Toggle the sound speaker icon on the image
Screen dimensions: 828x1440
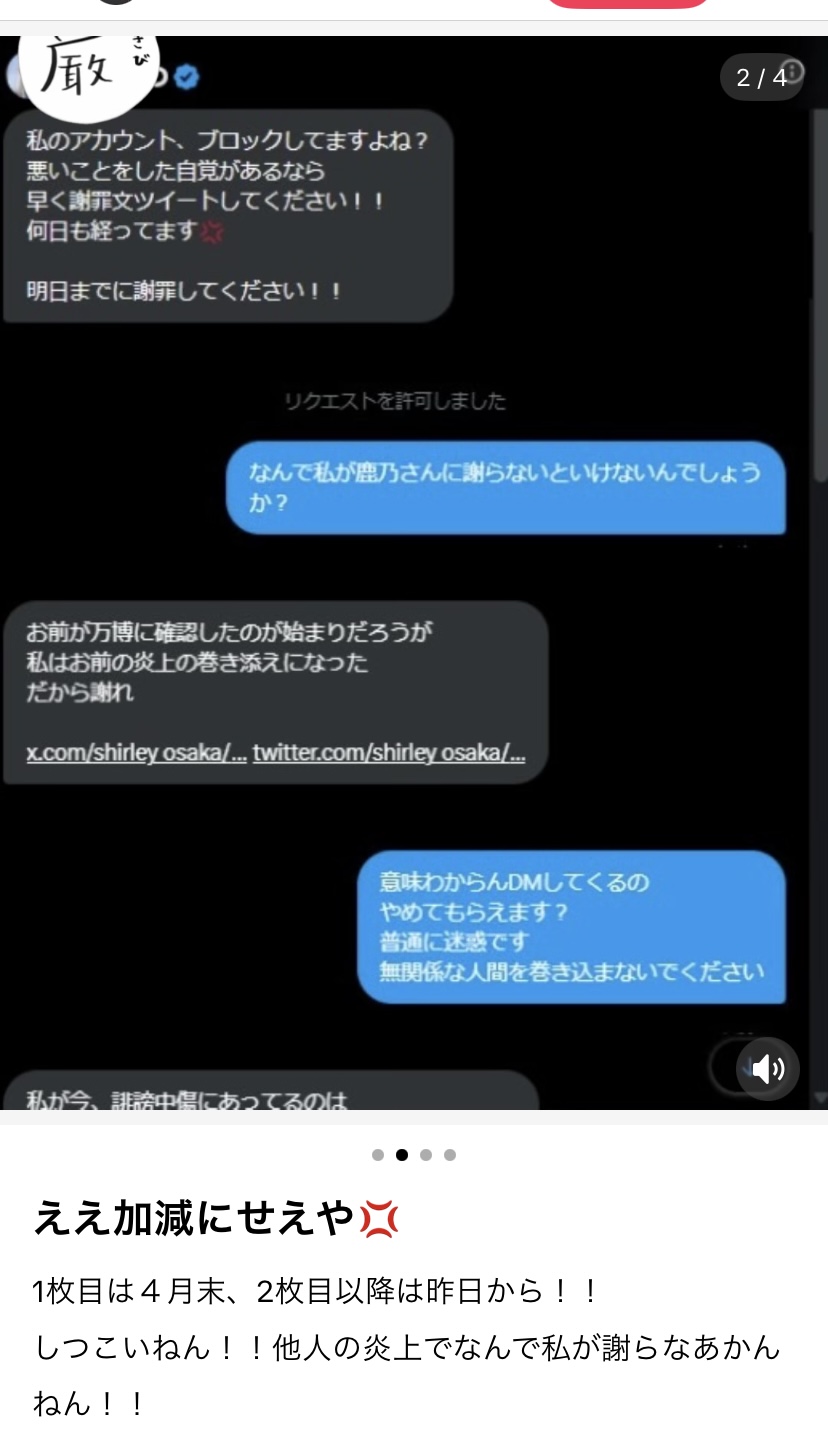[x=768, y=1069]
